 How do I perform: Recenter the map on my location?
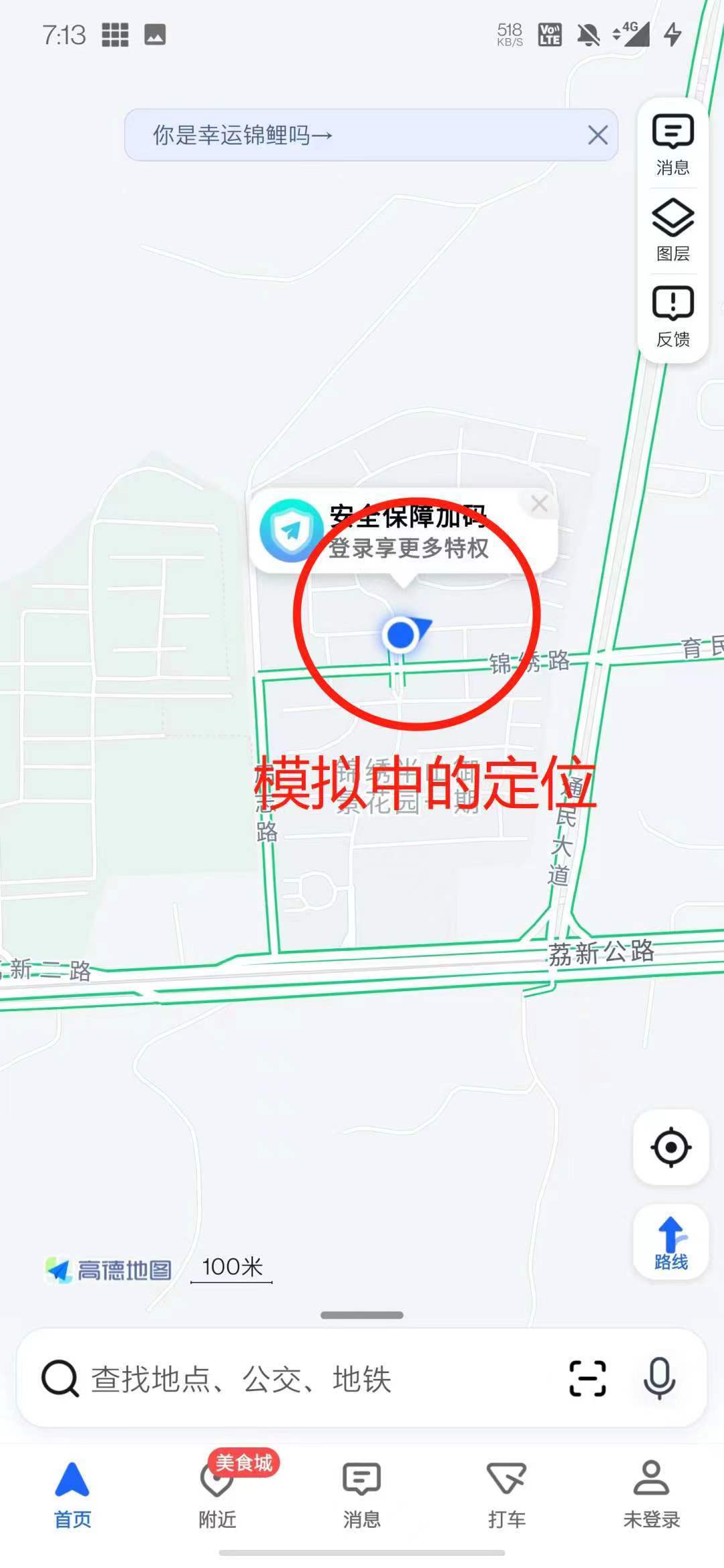(671, 1147)
